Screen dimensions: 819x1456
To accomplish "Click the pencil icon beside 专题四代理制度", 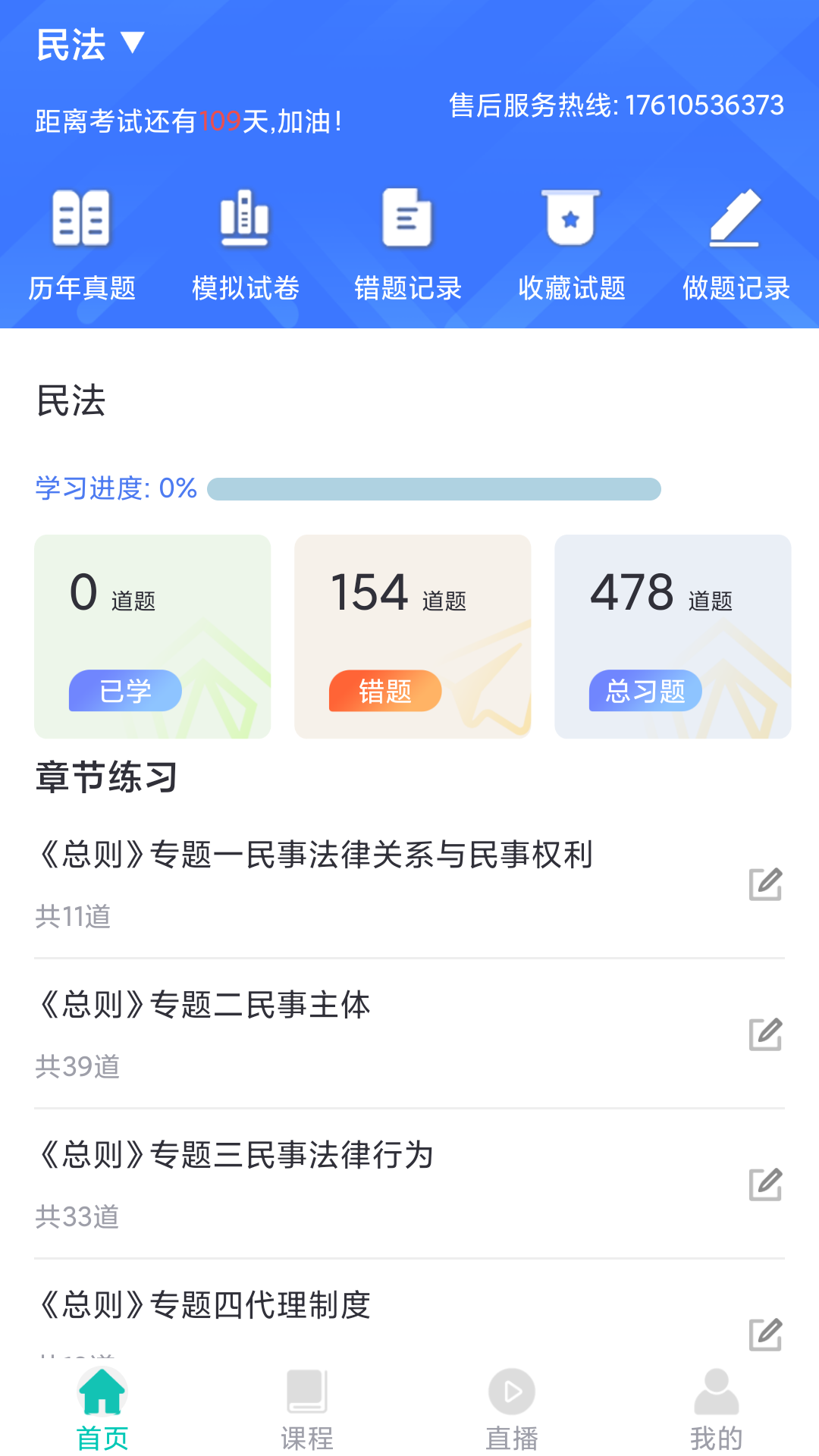I will pyautogui.click(x=765, y=1335).
